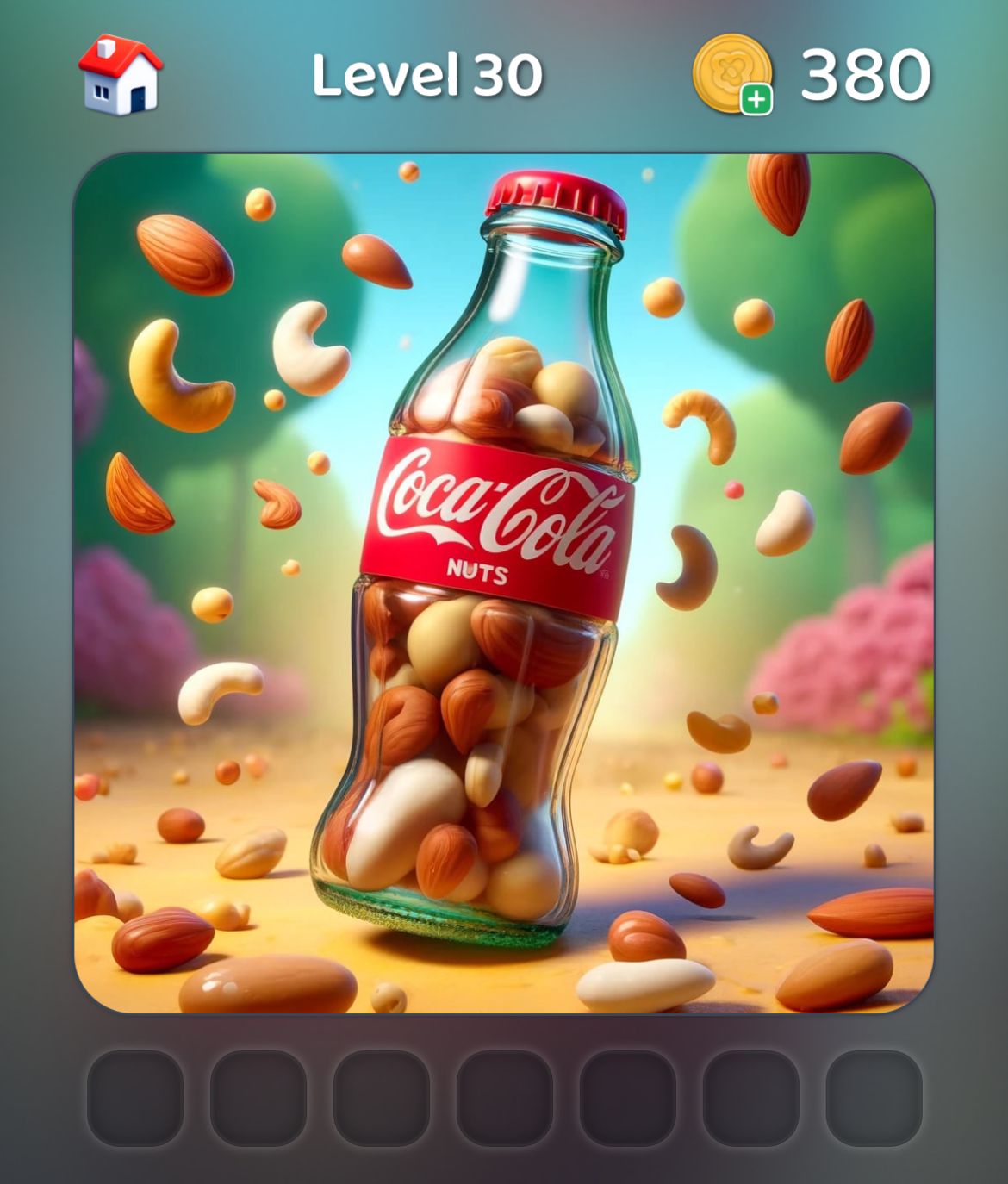Add more coins with the plus coin icon
This screenshot has height=1184, width=1008.
(x=734, y=75)
